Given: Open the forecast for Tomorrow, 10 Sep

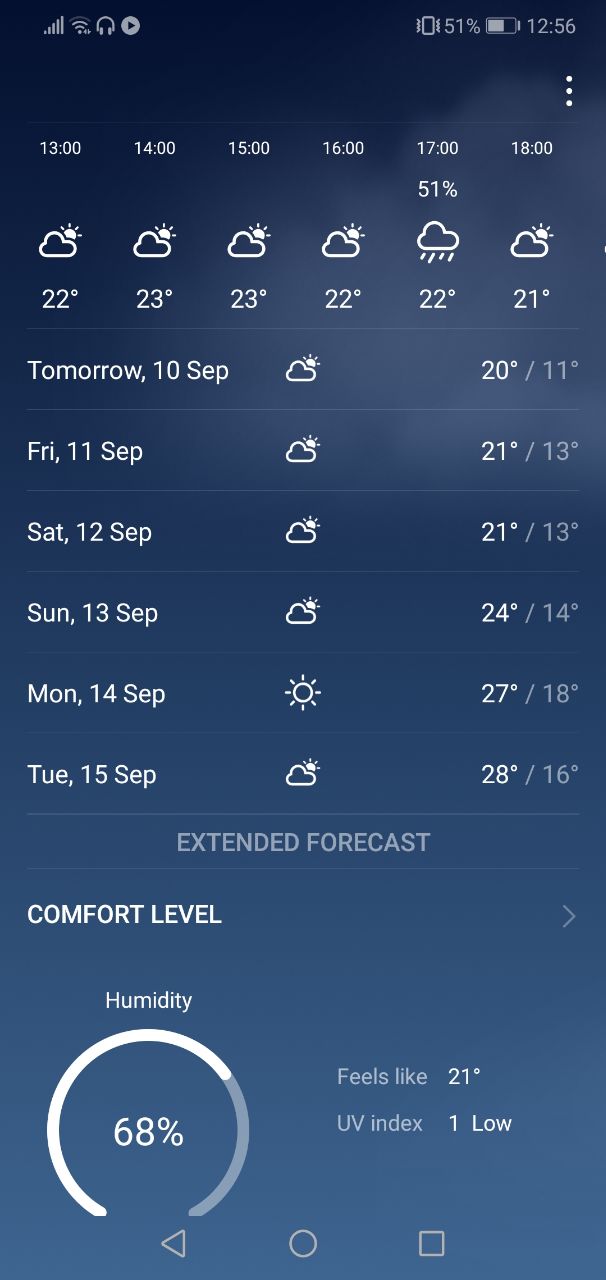Looking at the screenshot, I should coord(303,370).
